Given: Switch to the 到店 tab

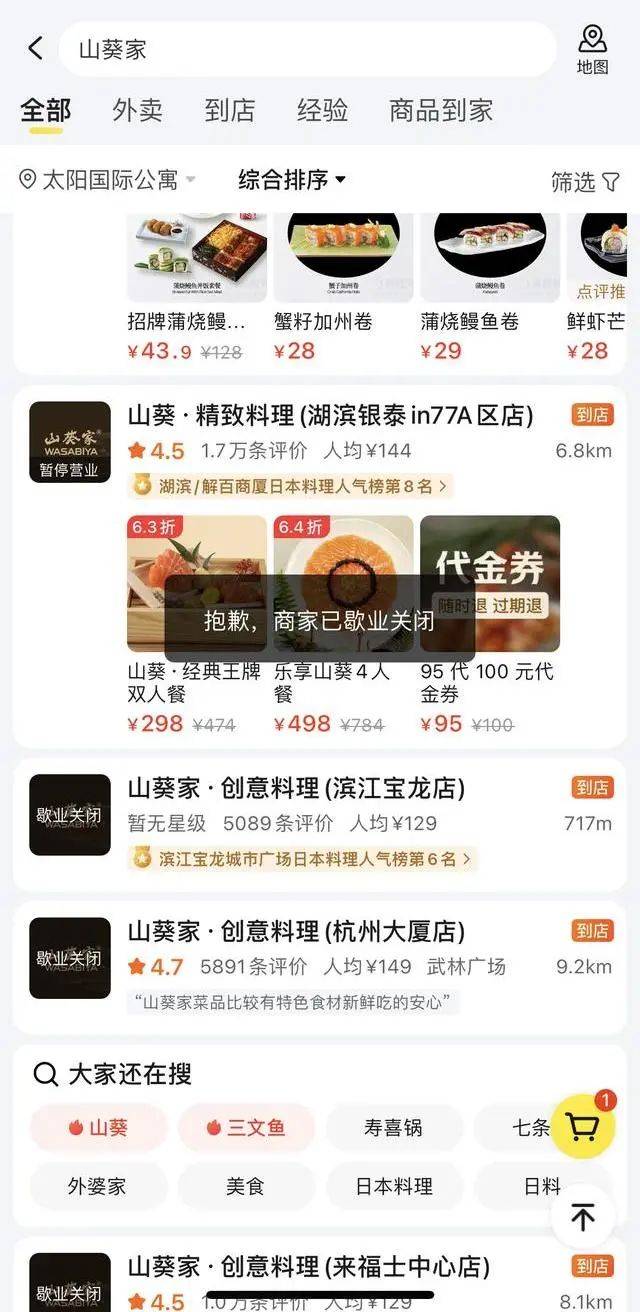Looking at the screenshot, I should pyautogui.click(x=229, y=110).
